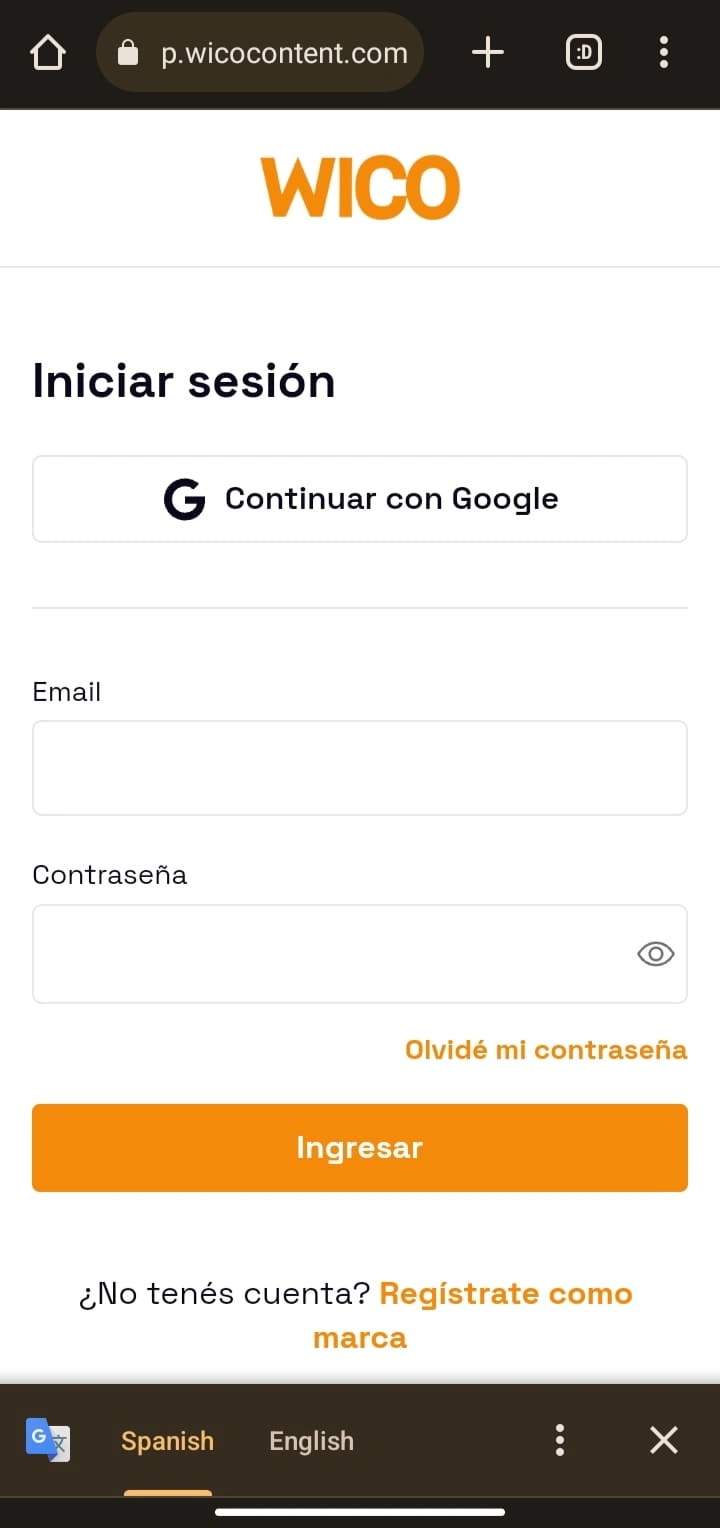Open translate bar options menu
The width and height of the screenshot is (720, 1528).
pyautogui.click(x=560, y=1441)
